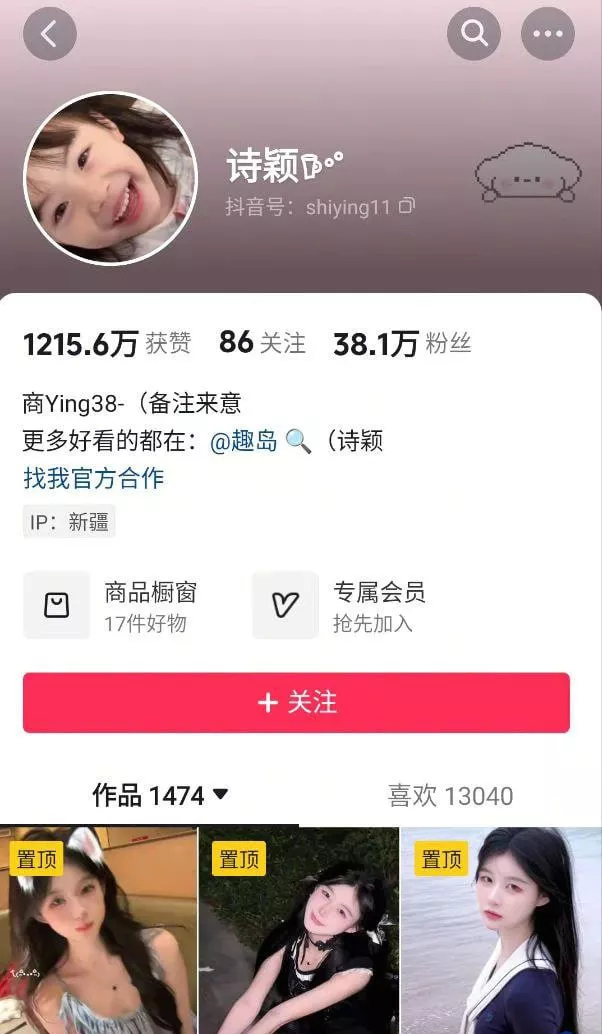This screenshot has height=1034, width=602.
Task: Copy the Douyin ID shiying11
Action: coord(407,206)
